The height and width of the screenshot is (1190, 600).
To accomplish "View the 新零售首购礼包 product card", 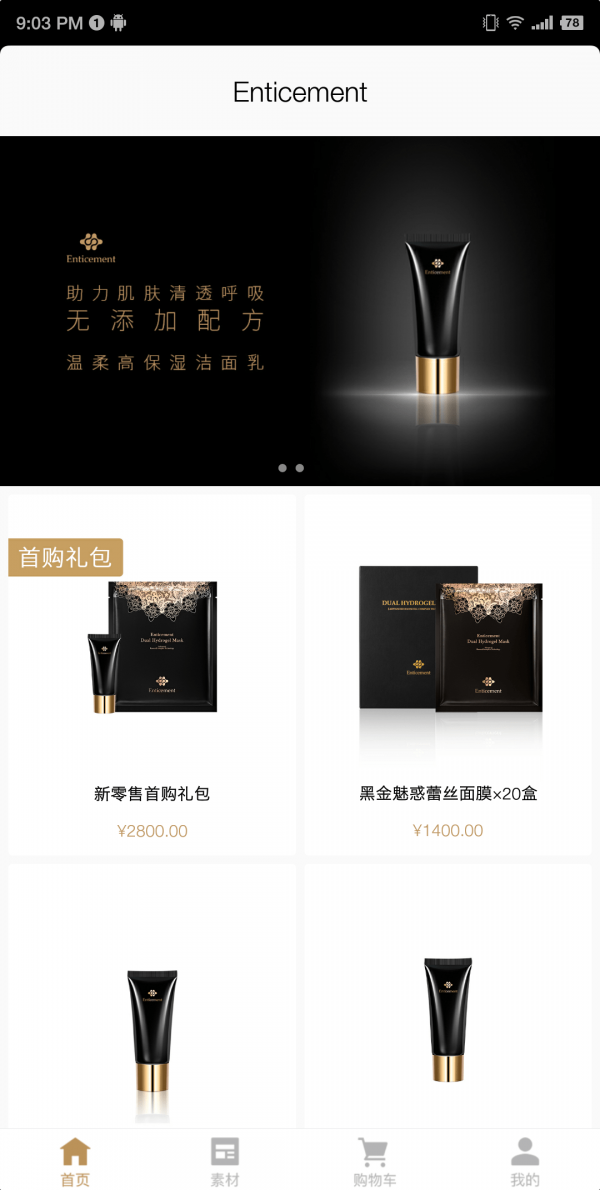I will pos(152,674).
